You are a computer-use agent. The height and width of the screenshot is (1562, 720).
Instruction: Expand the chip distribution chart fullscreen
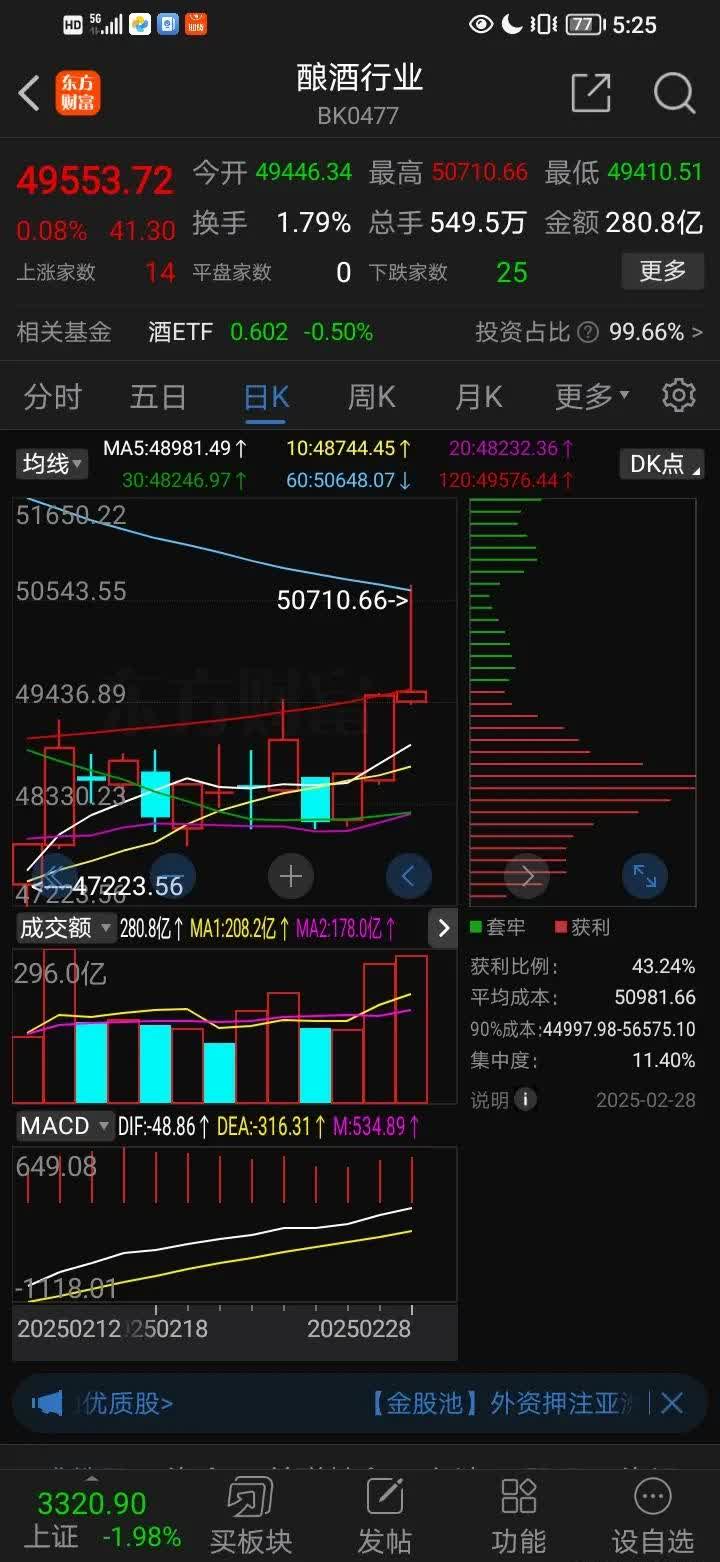(x=645, y=877)
